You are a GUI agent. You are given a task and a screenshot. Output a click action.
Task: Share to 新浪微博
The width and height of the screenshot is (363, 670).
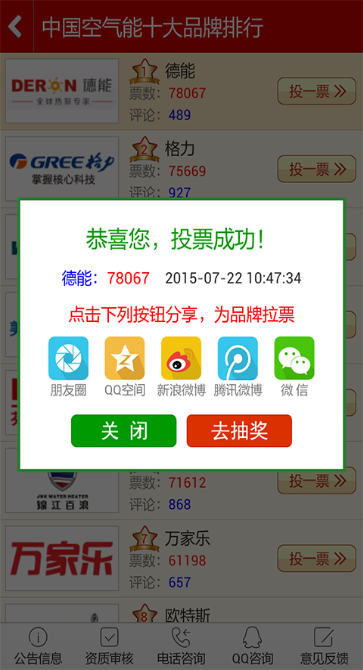point(181,366)
